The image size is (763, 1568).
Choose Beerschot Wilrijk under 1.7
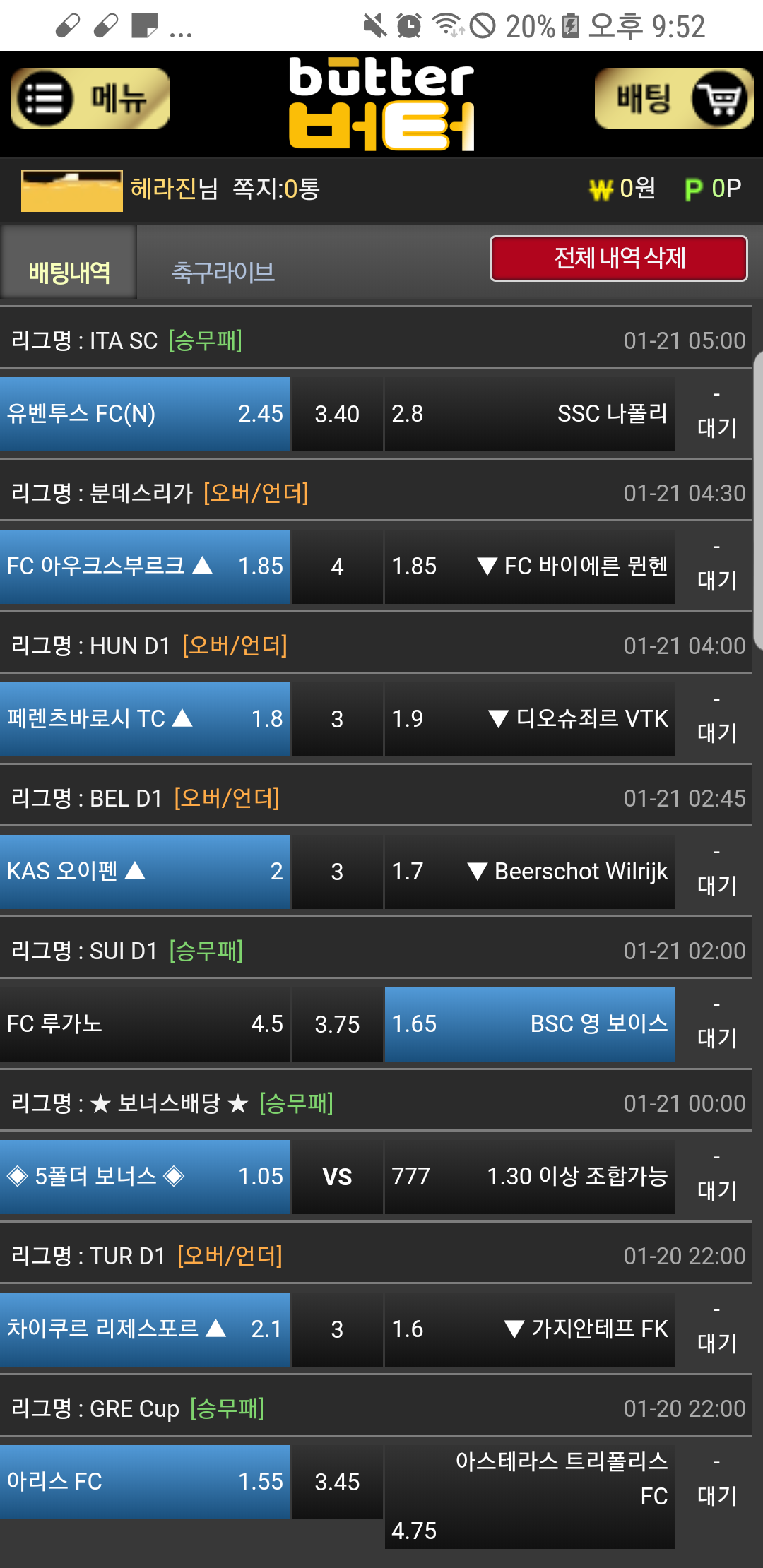529,872
